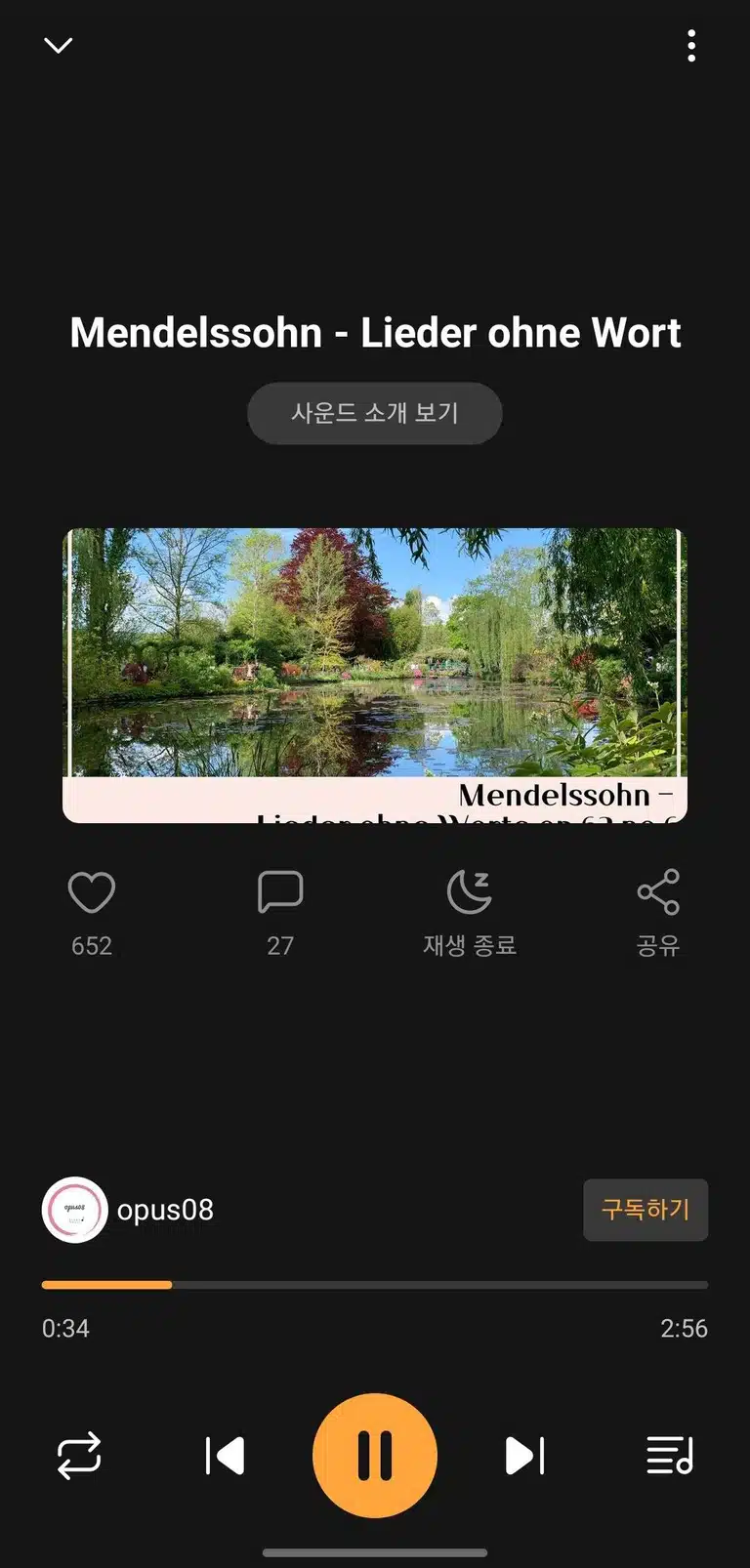Tap the 사운드 소개 보기 button

[375, 413]
